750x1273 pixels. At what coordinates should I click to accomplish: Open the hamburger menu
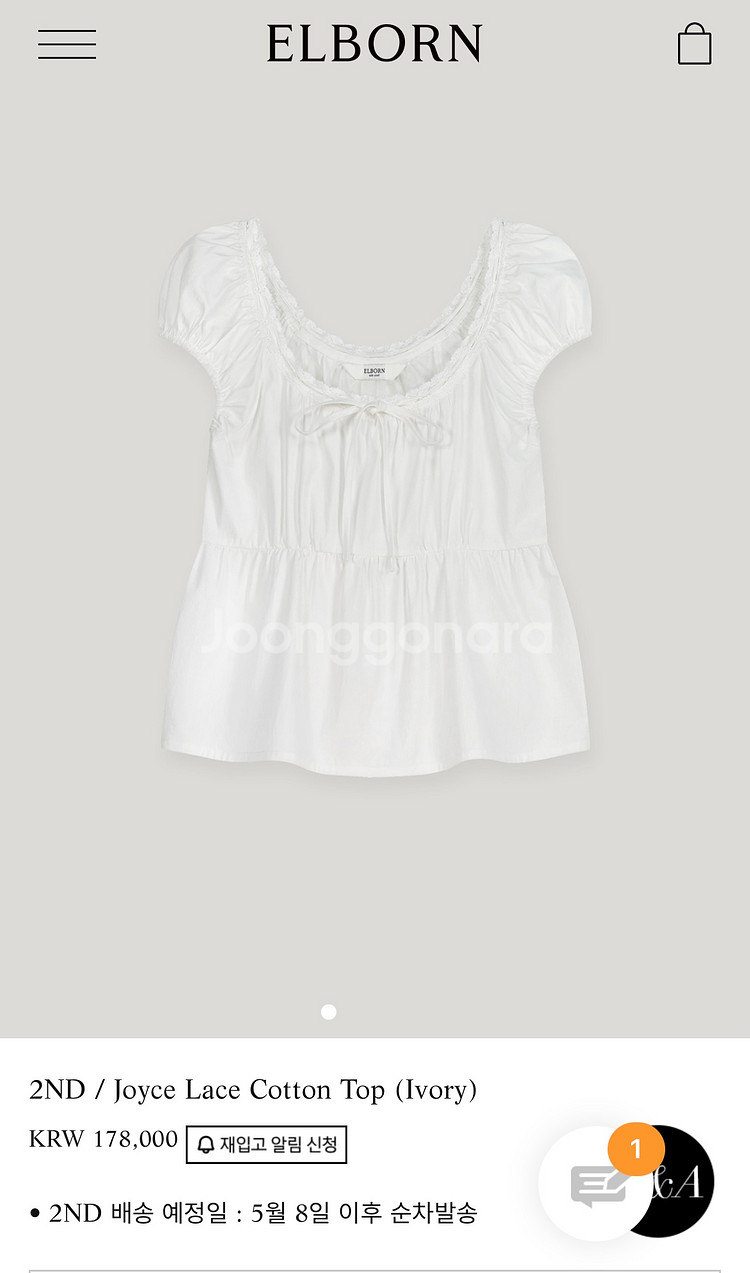(67, 44)
